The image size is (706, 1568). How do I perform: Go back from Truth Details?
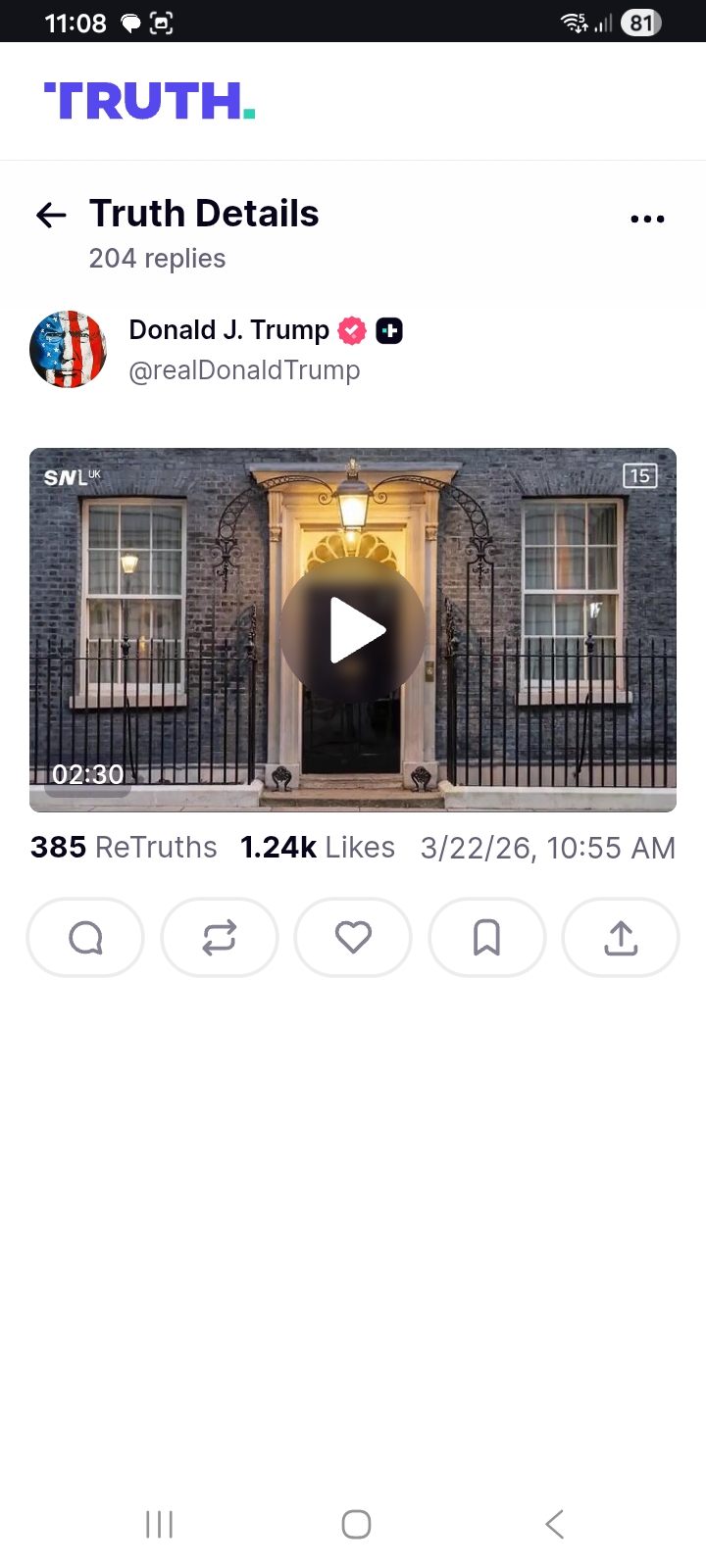pyautogui.click(x=51, y=216)
